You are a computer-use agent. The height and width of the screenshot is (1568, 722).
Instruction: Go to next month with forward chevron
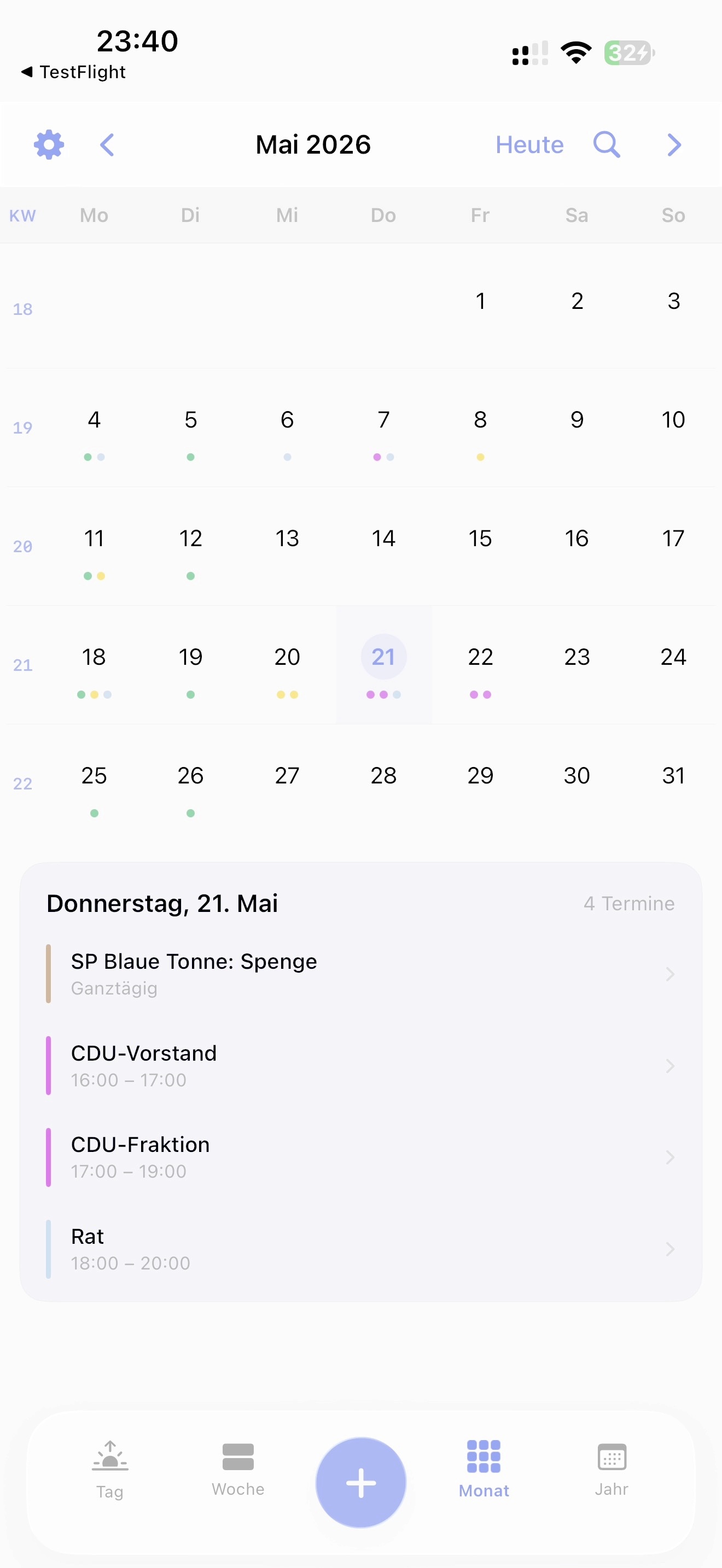tap(673, 144)
